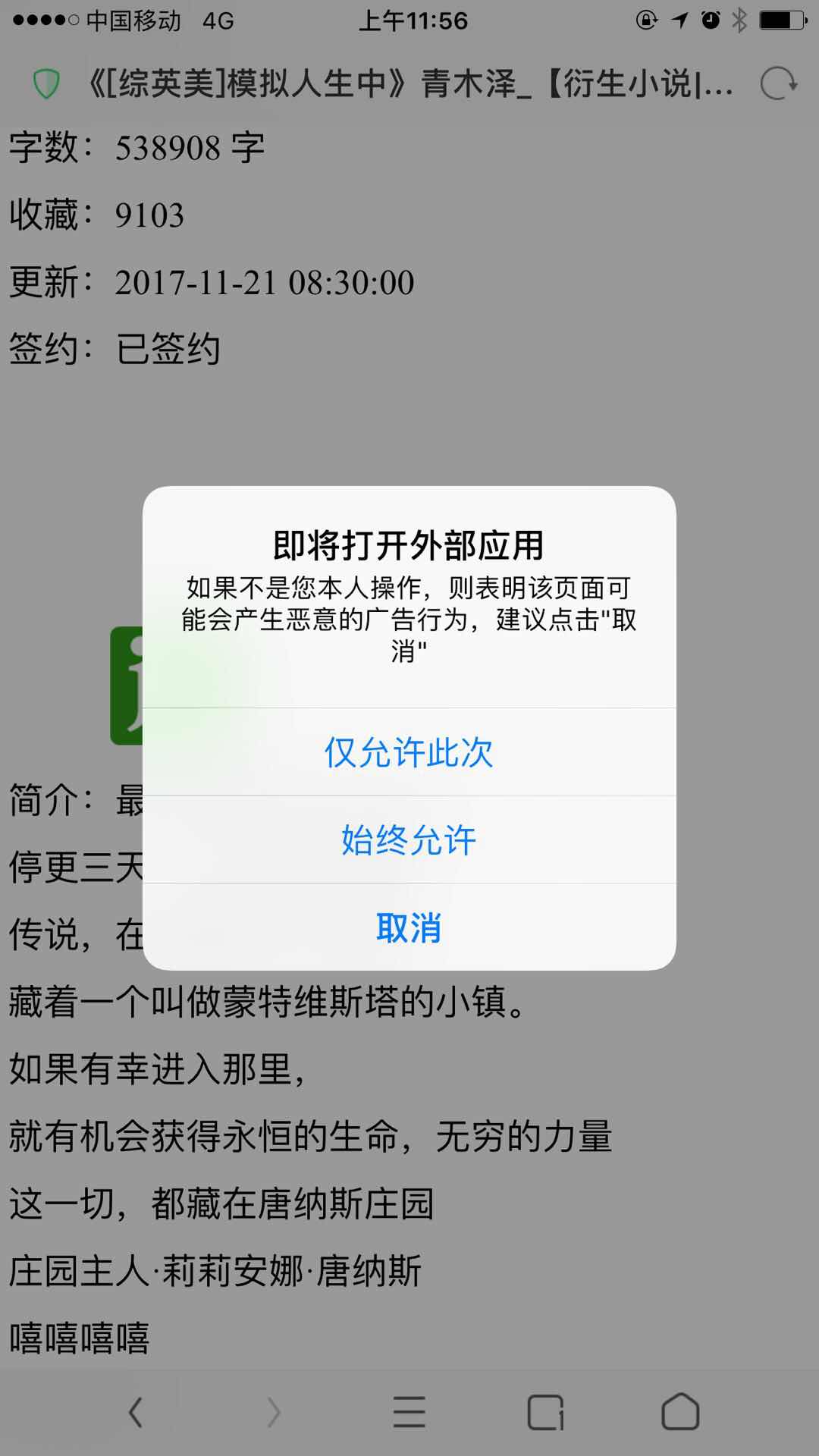Open the browser tabs view

coord(544,1412)
